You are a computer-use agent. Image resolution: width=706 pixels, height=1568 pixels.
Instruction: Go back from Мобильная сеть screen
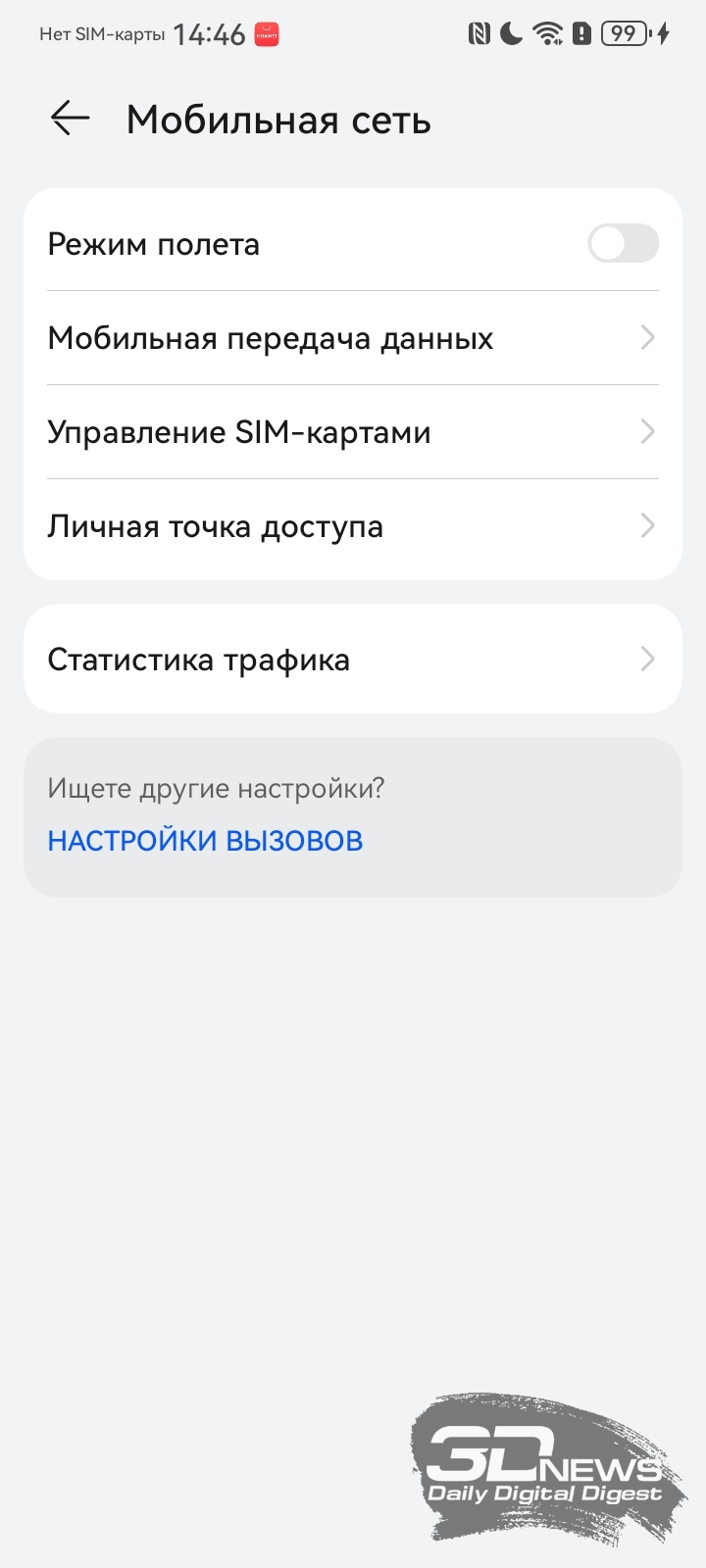point(71,119)
